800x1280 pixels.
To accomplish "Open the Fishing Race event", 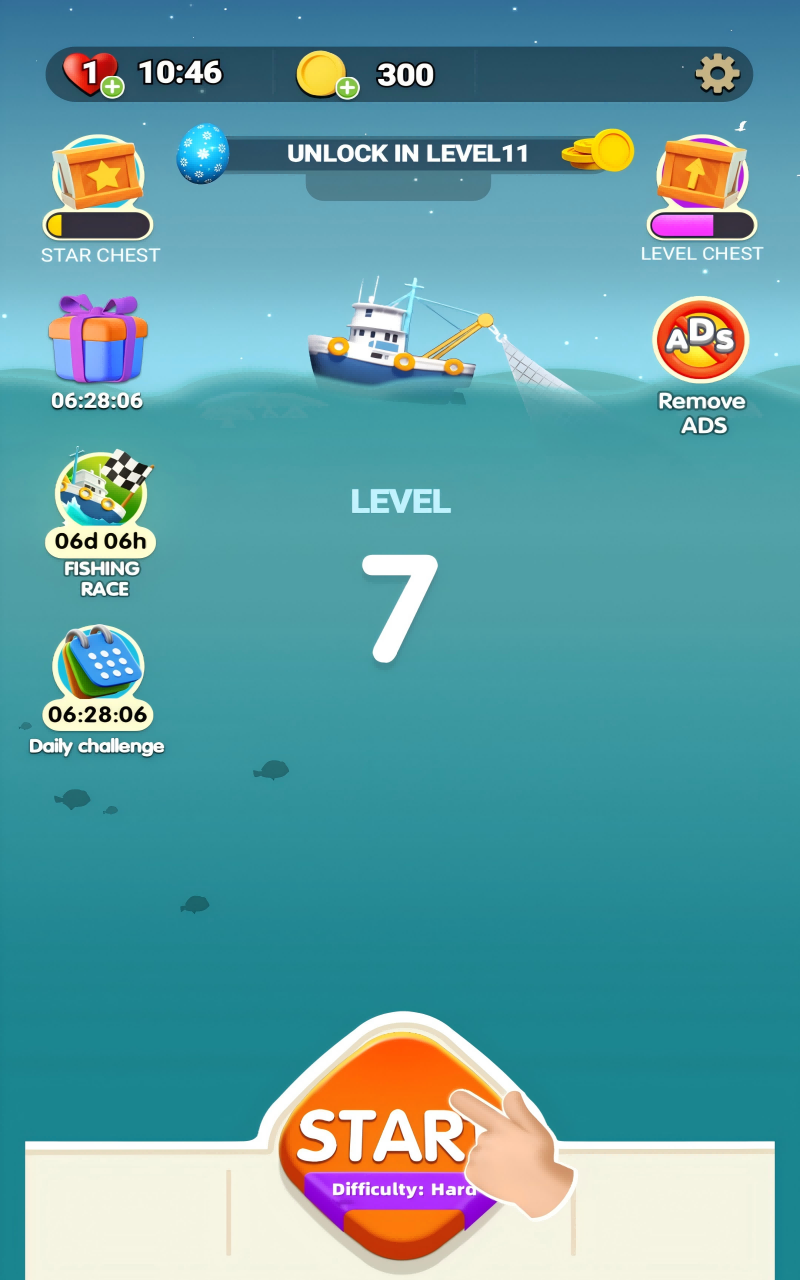I will (x=100, y=491).
